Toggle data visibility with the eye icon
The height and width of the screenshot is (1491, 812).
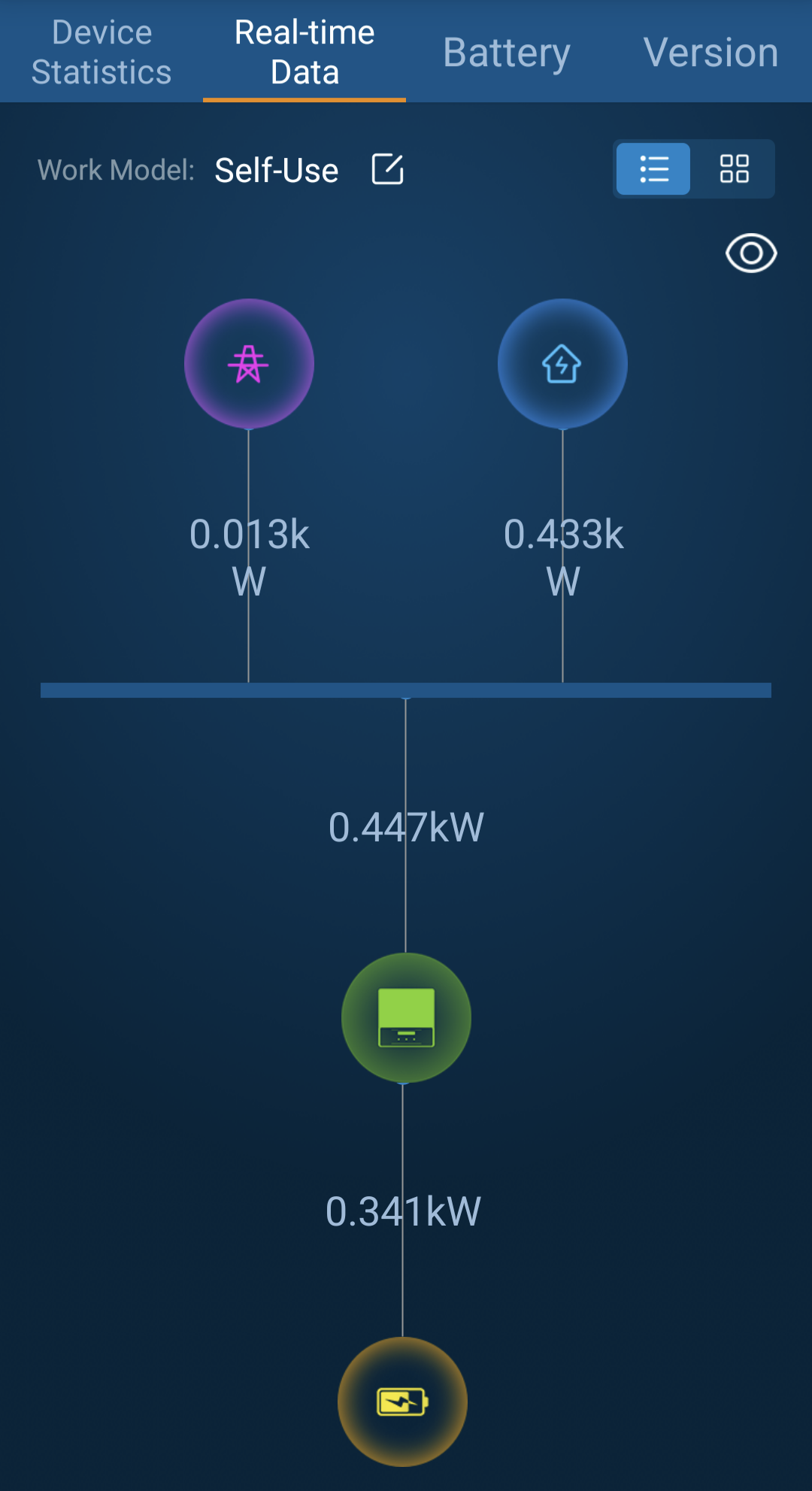tap(750, 253)
